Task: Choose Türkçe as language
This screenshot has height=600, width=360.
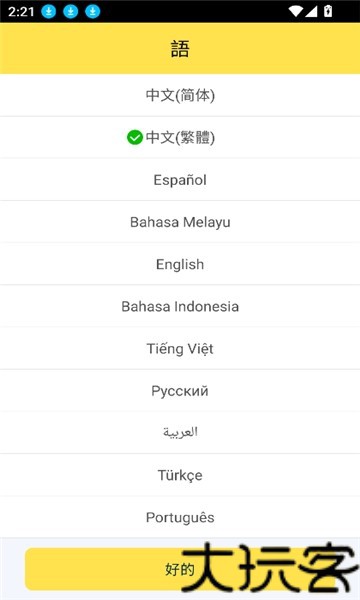Action: 180,475
